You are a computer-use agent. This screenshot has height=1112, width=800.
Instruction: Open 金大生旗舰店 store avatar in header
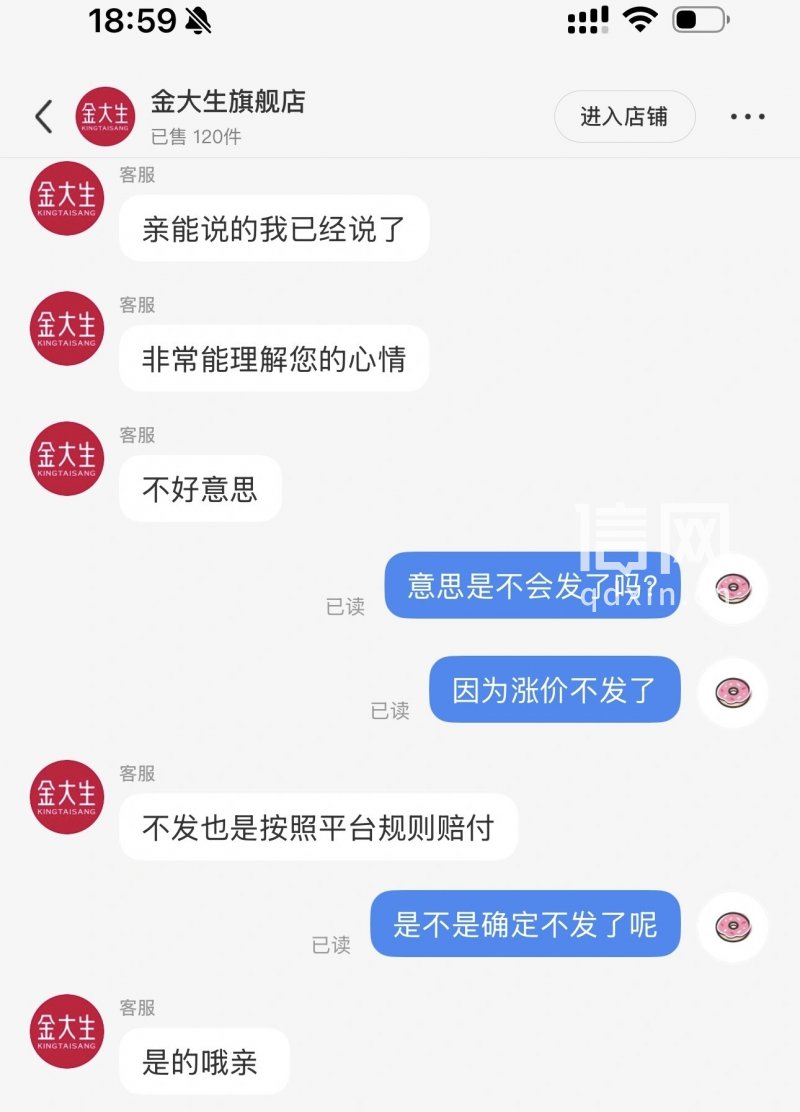105,117
